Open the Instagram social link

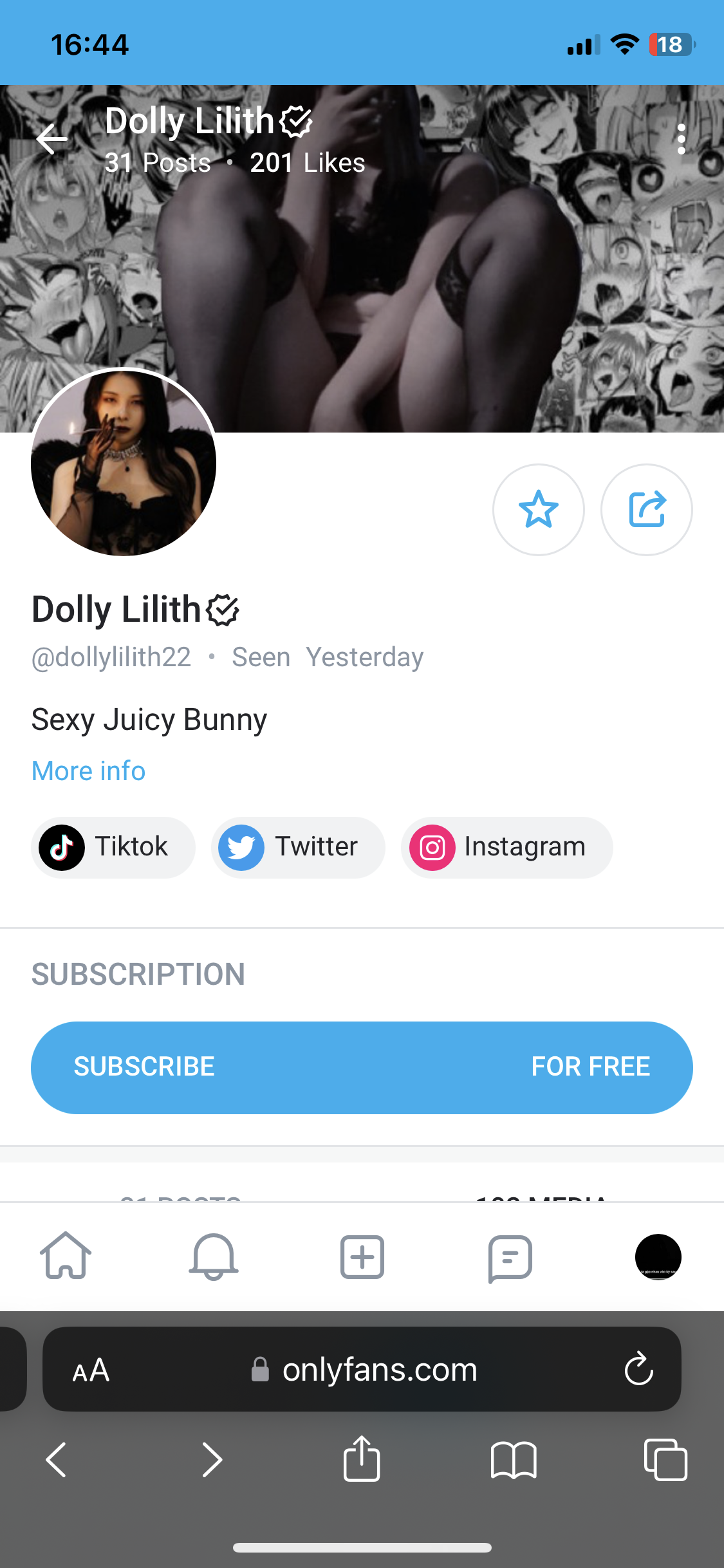[506, 847]
